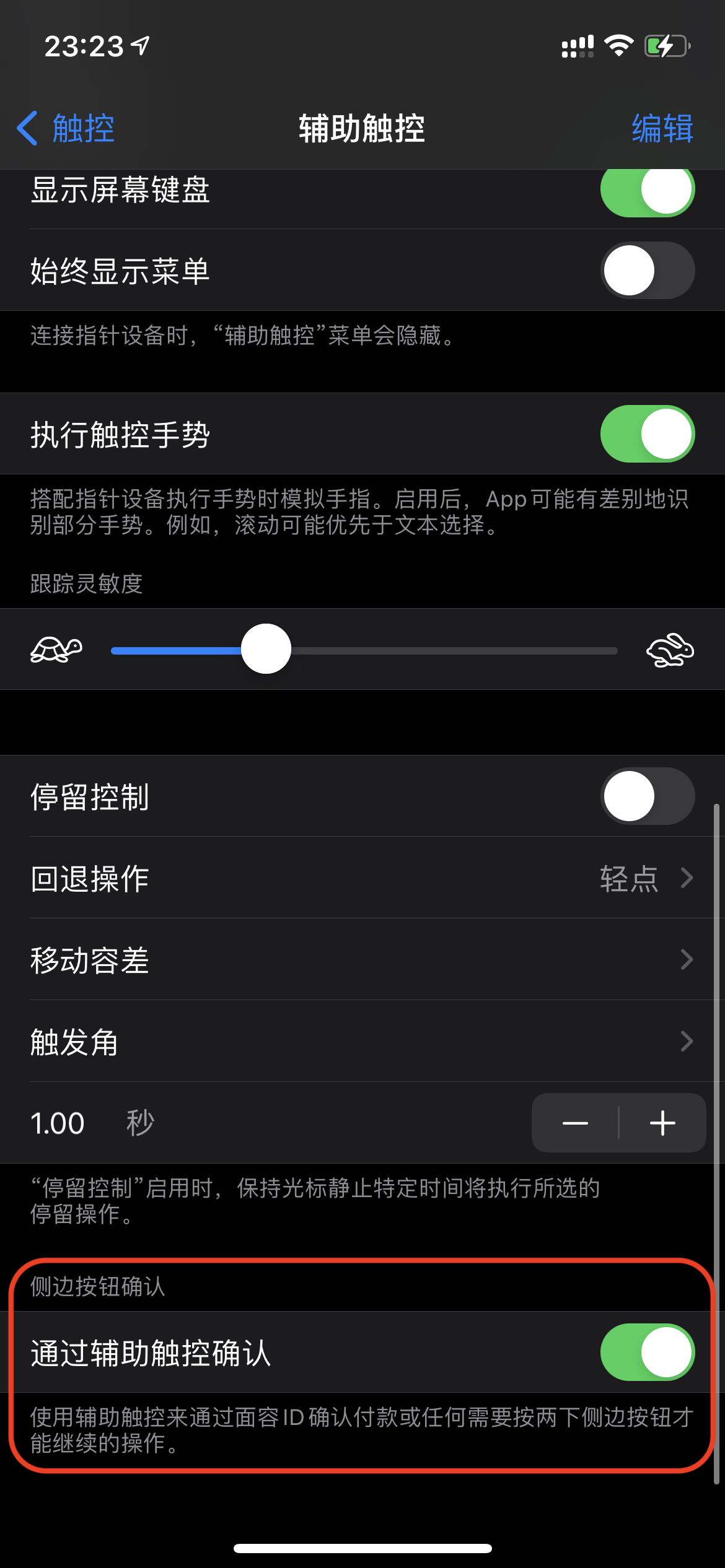This screenshot has width=725, height=1568.
Task: Disable 执行触控手势 switch
Action: point(647,434)
